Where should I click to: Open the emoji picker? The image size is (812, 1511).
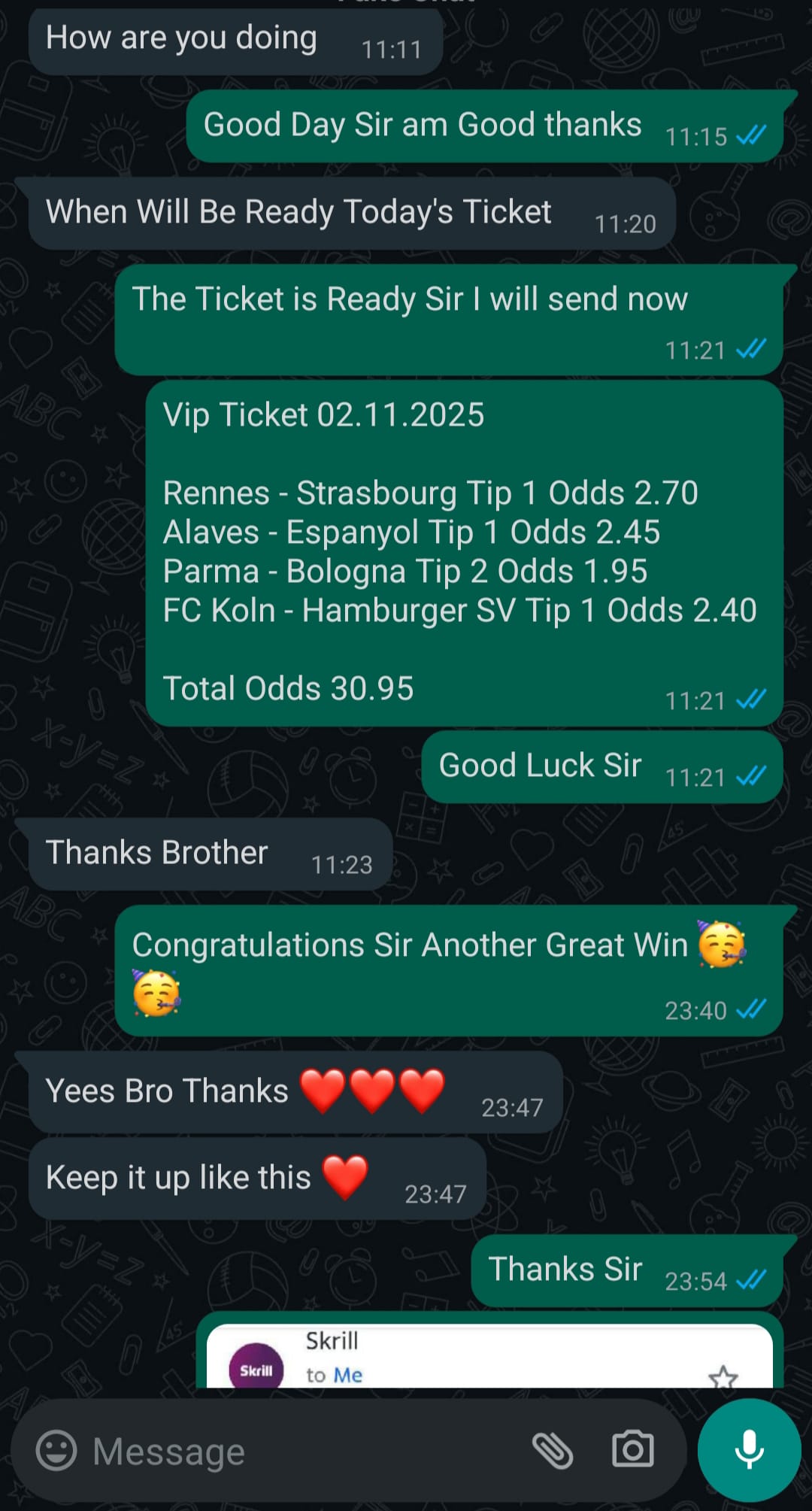tap(56, 1450)
